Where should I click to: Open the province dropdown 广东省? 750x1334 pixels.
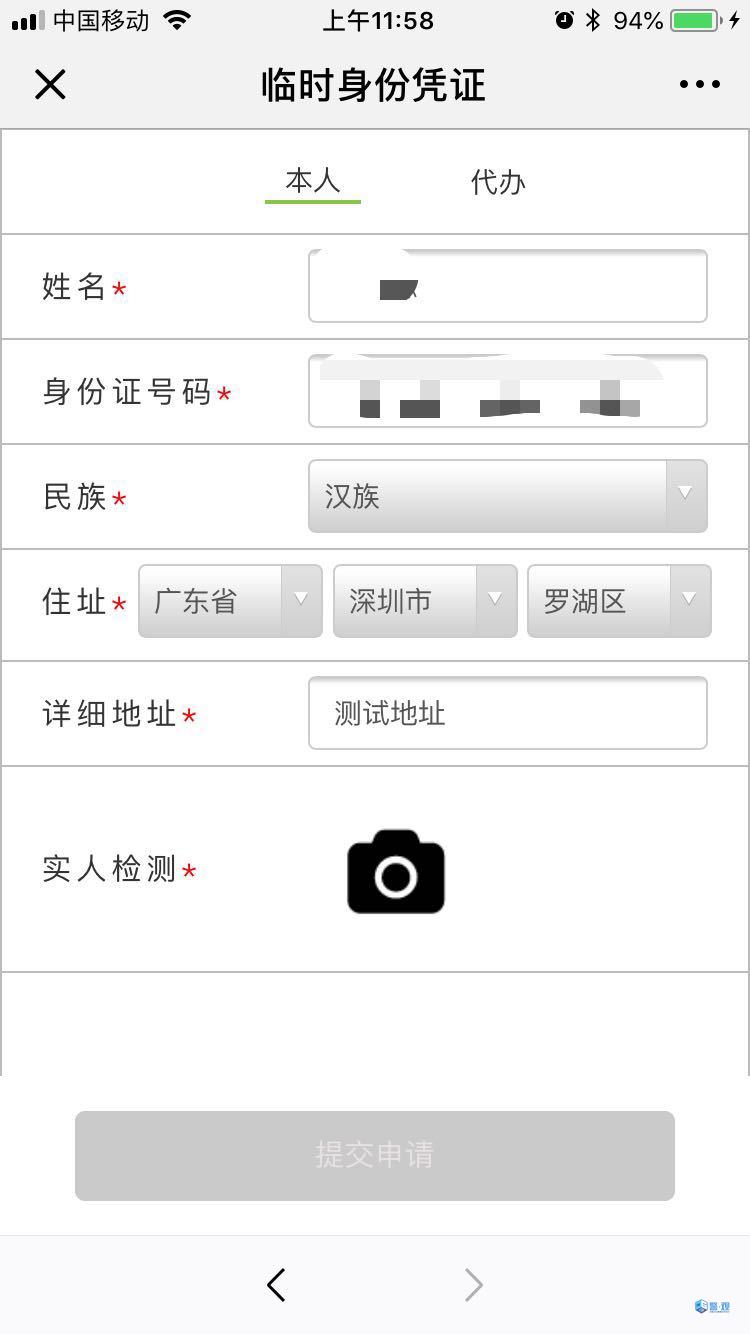tap(230, 601)
